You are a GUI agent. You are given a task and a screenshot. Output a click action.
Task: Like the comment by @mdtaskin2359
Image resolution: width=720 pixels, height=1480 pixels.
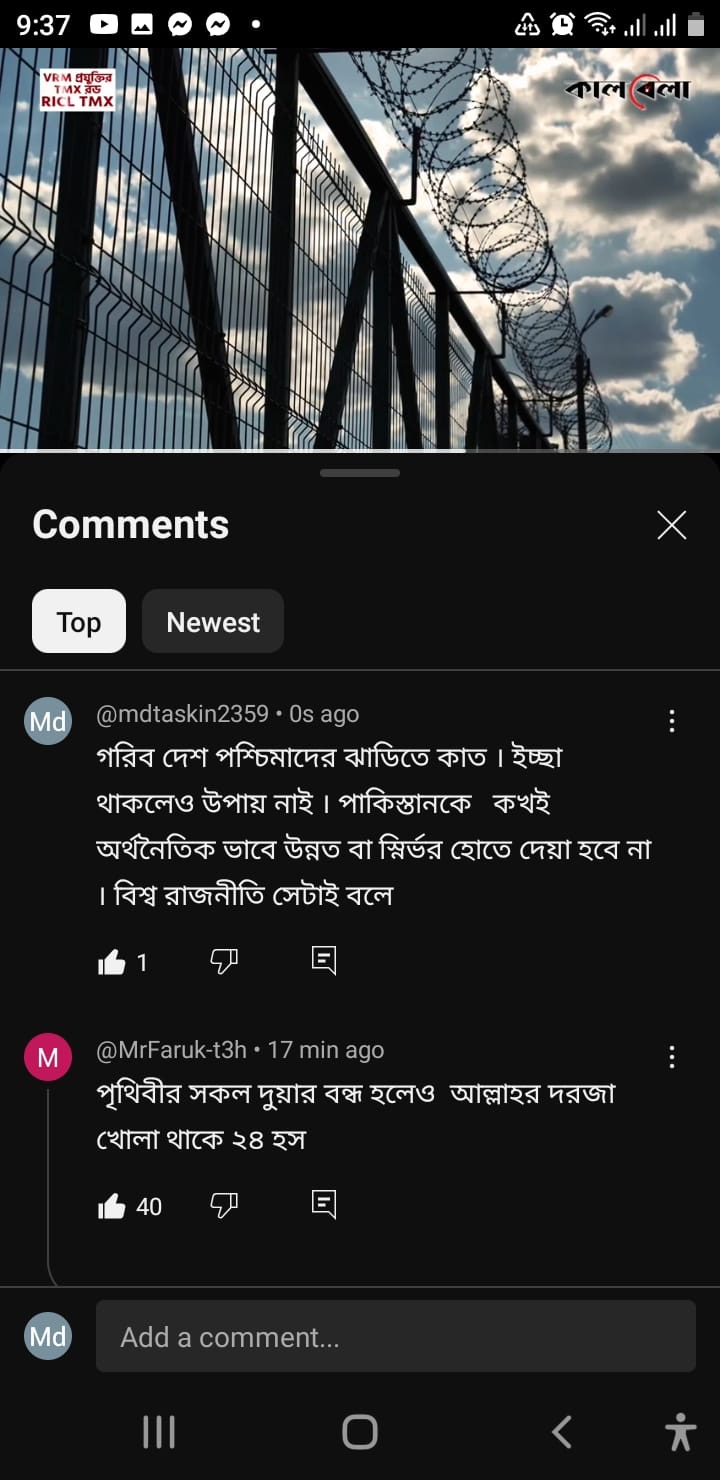click(112, 962)
